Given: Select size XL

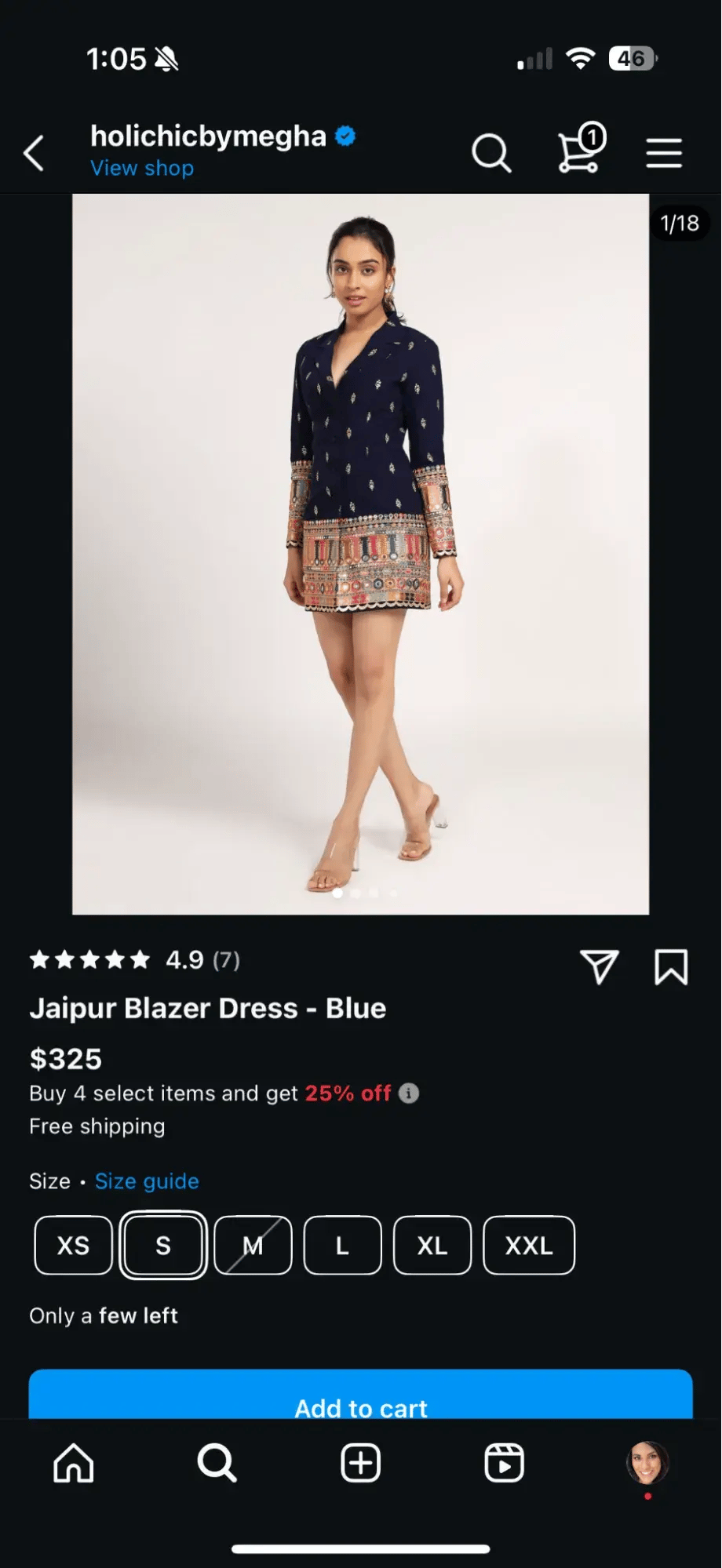Looking at the screenshot, I should click(x=432, y=1246).
